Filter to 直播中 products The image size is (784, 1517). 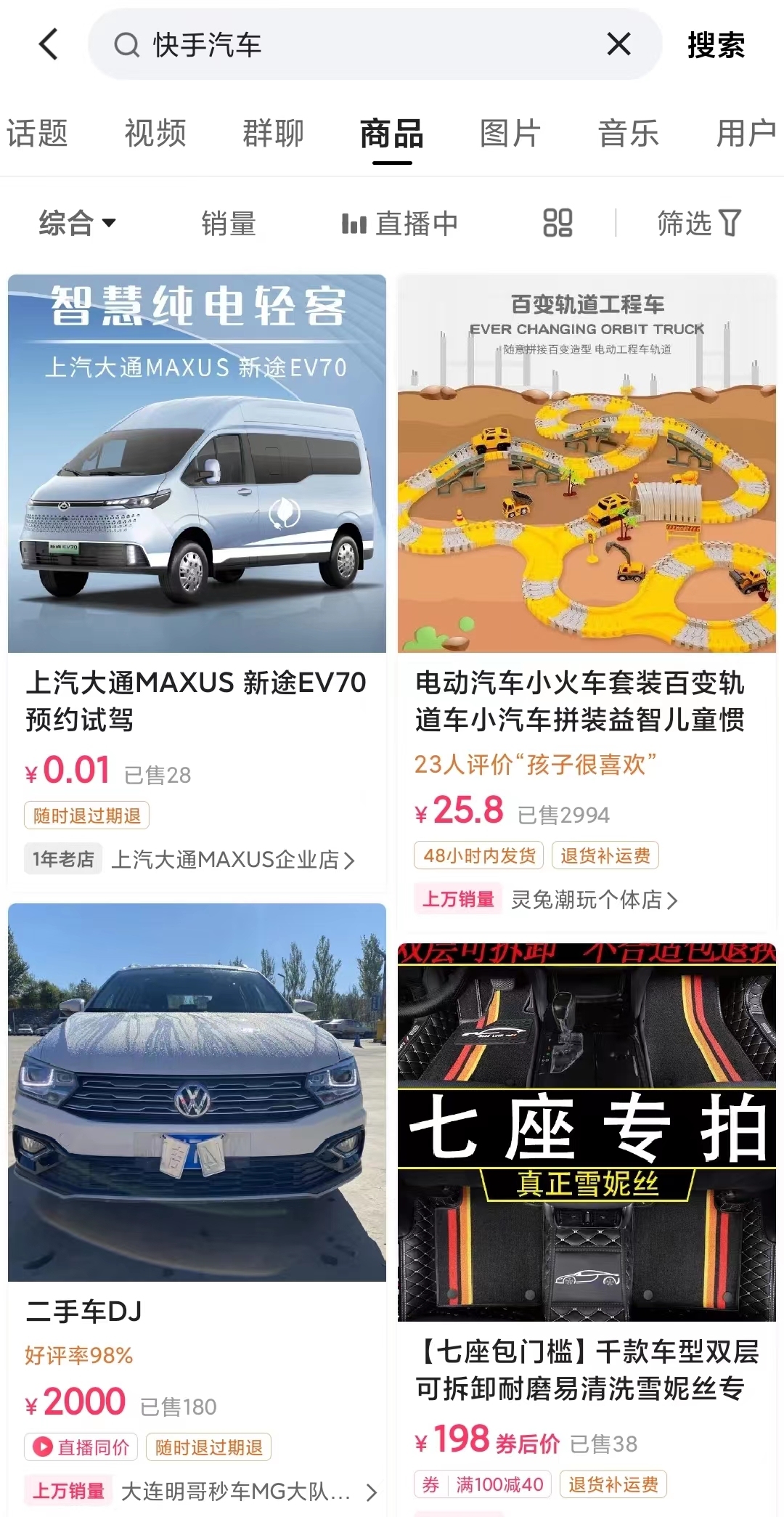(x=400, y=224)
